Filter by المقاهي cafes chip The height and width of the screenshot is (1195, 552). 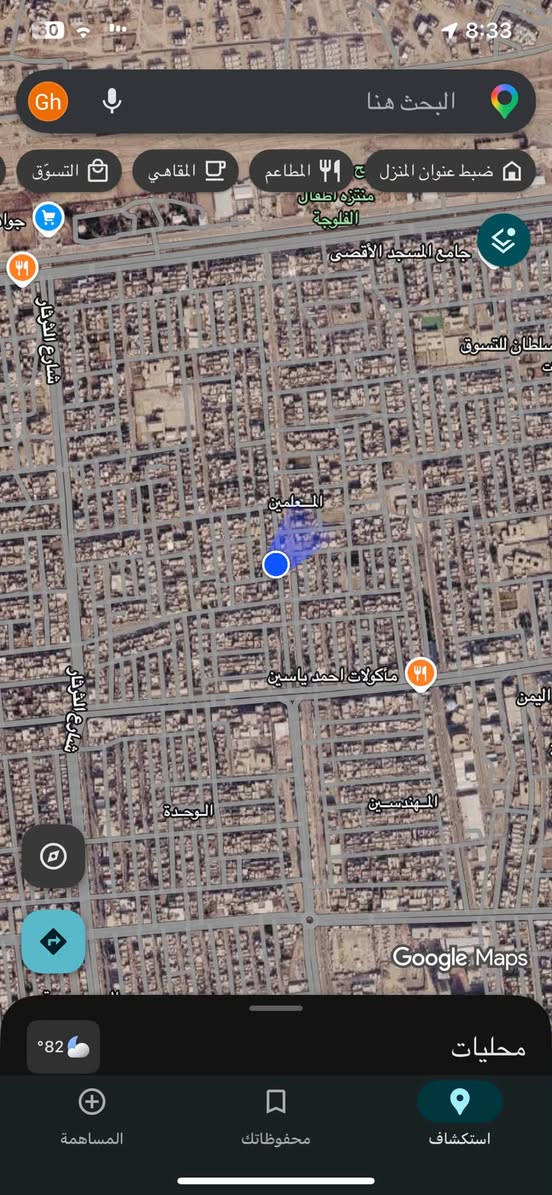tap(185, 171)
